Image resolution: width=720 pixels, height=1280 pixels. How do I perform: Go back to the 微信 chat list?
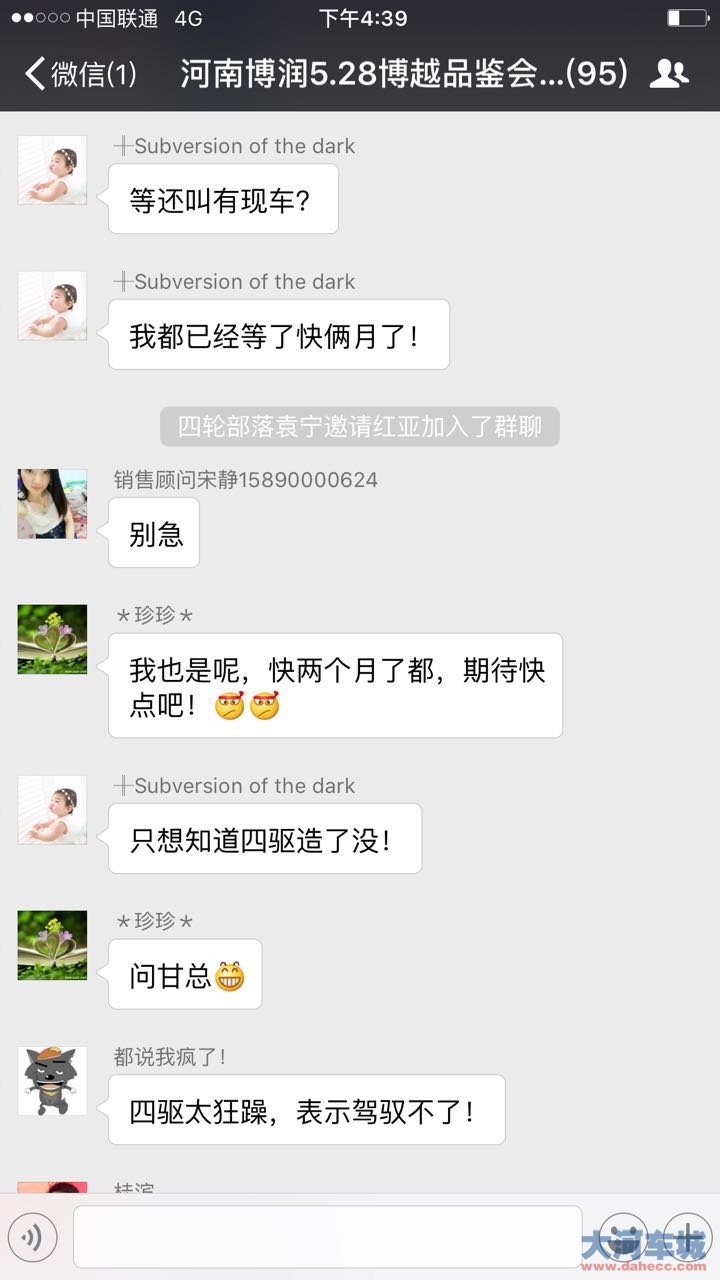click(x=80, y=74)
